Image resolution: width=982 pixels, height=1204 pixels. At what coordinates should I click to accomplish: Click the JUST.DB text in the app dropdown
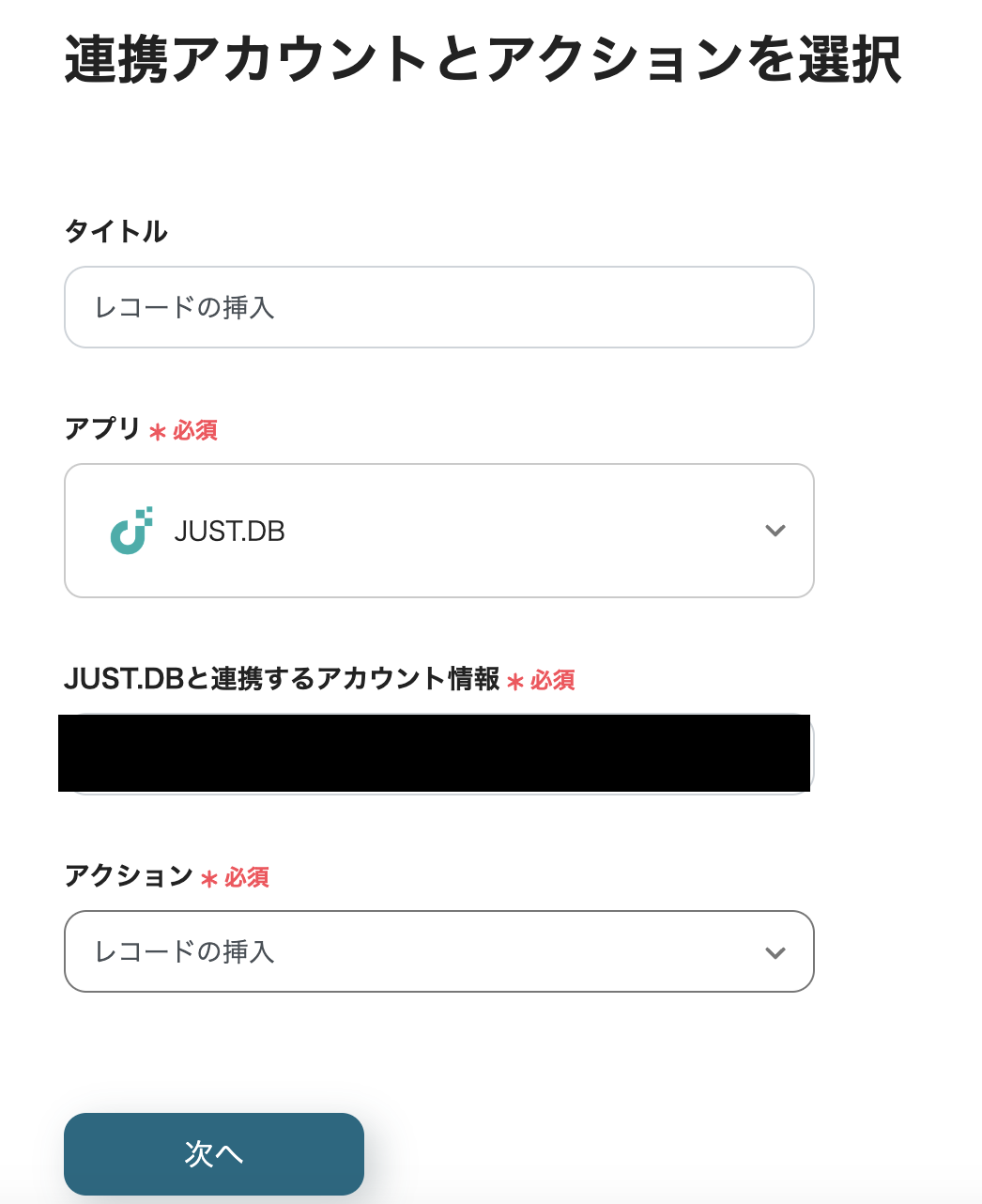point(229,531)
